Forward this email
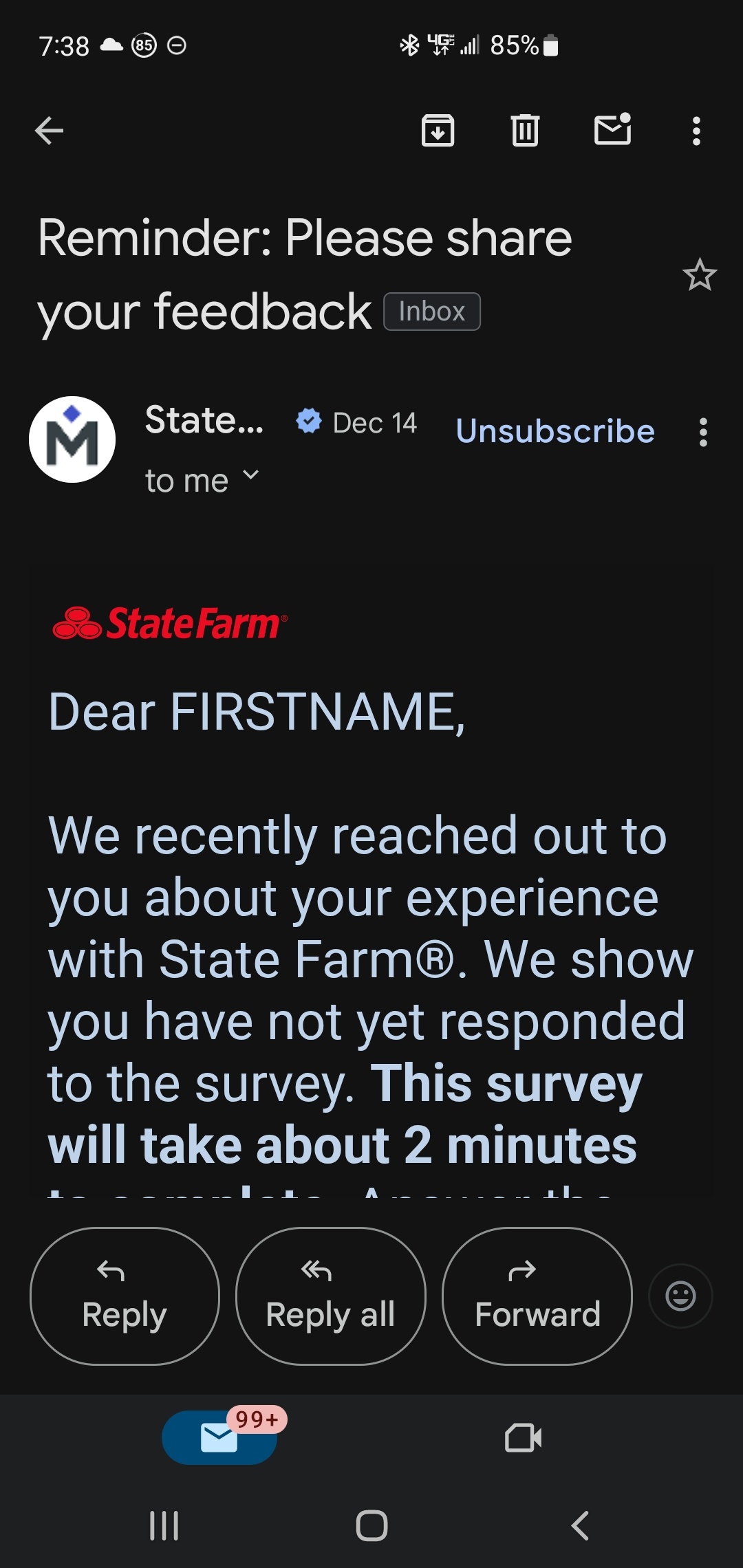 click(537, 1296)
